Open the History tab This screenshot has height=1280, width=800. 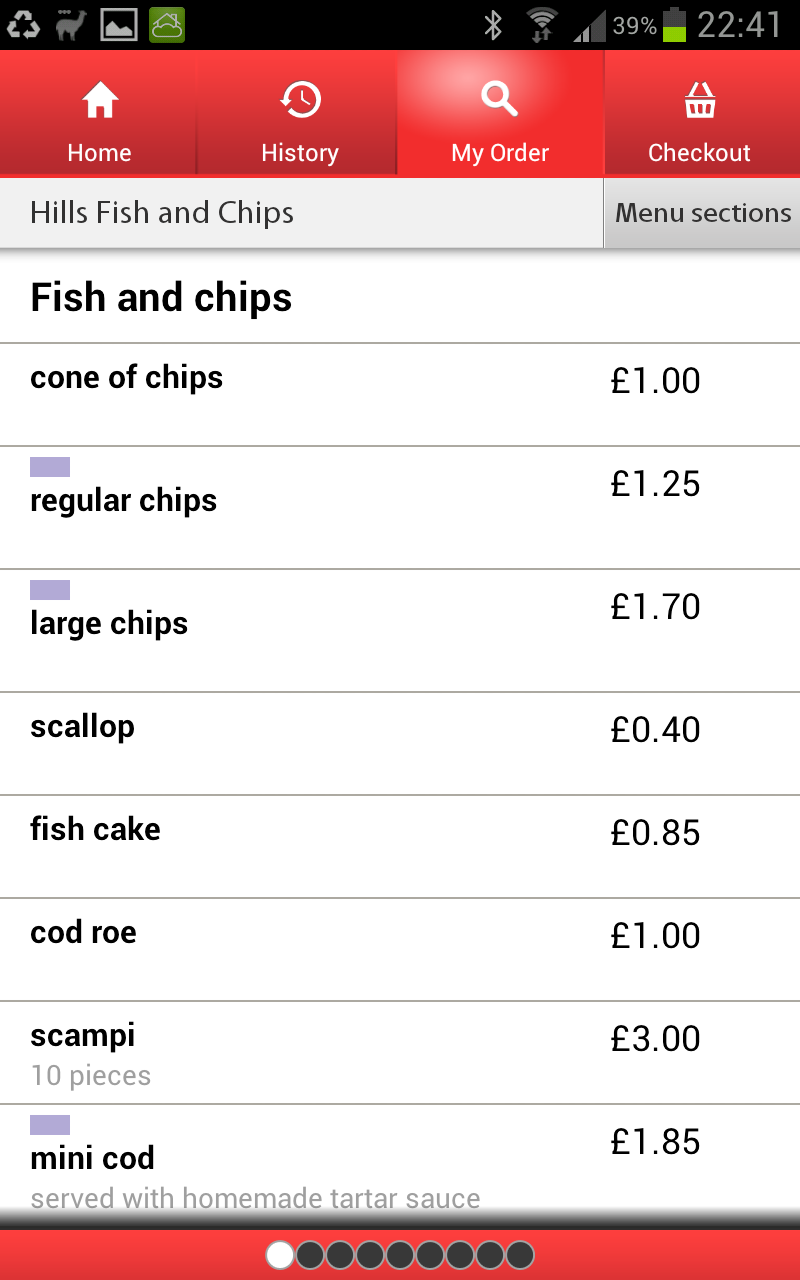(x=299, y=113)
